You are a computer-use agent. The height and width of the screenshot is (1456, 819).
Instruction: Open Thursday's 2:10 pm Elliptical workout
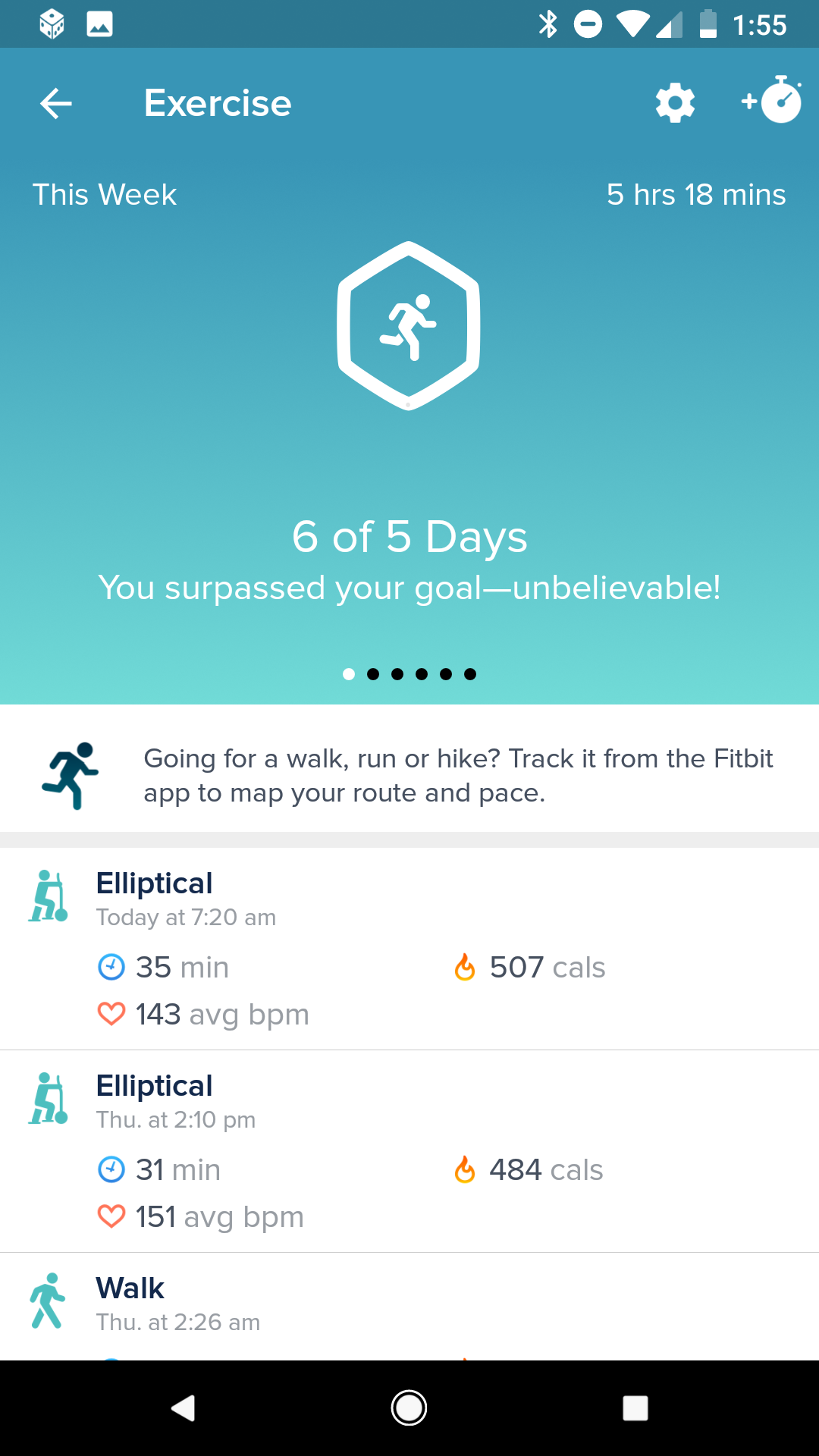pos(409,1151)
